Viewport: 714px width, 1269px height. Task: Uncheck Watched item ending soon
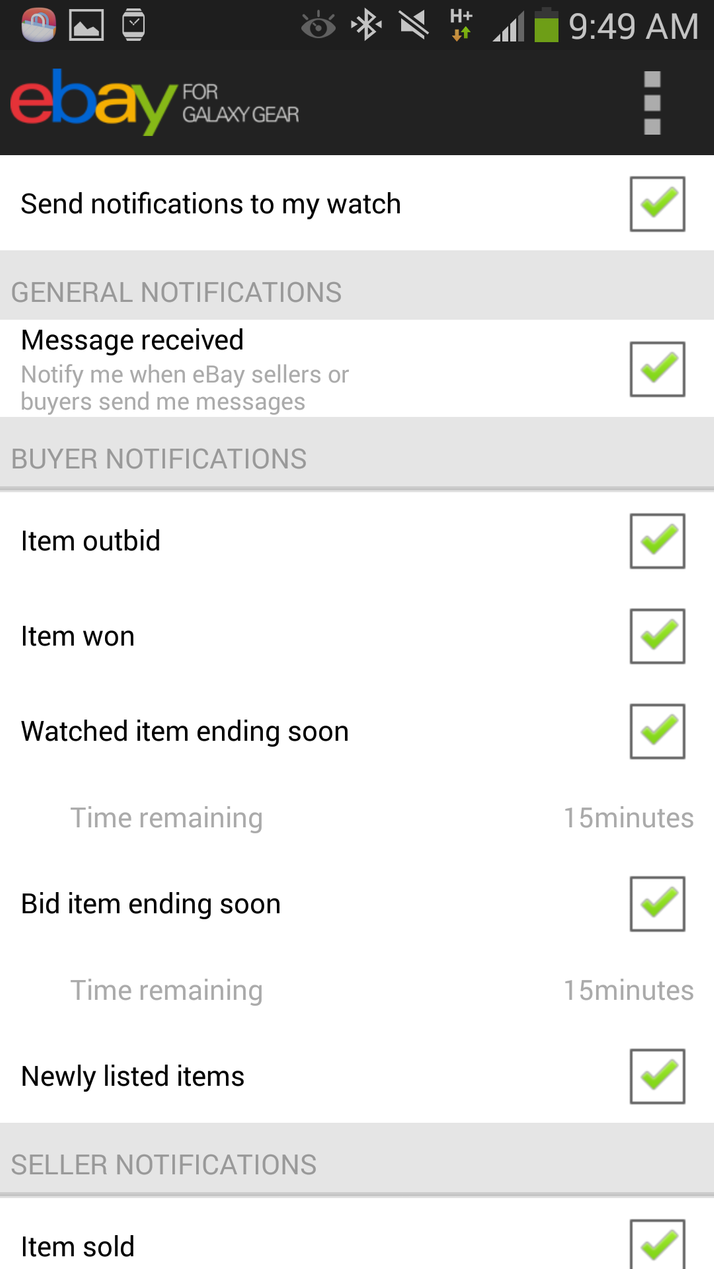click(x=657, y=731)
